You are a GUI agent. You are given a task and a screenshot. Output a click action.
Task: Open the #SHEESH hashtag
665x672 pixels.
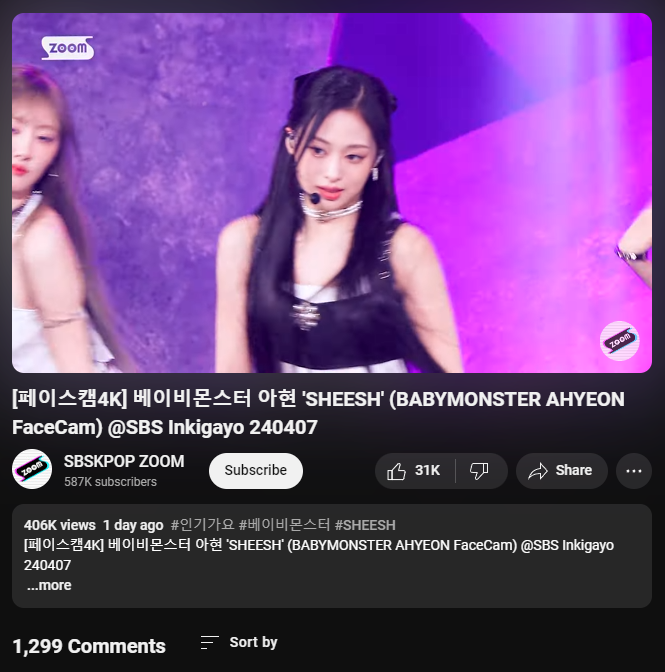coord(365,525)
